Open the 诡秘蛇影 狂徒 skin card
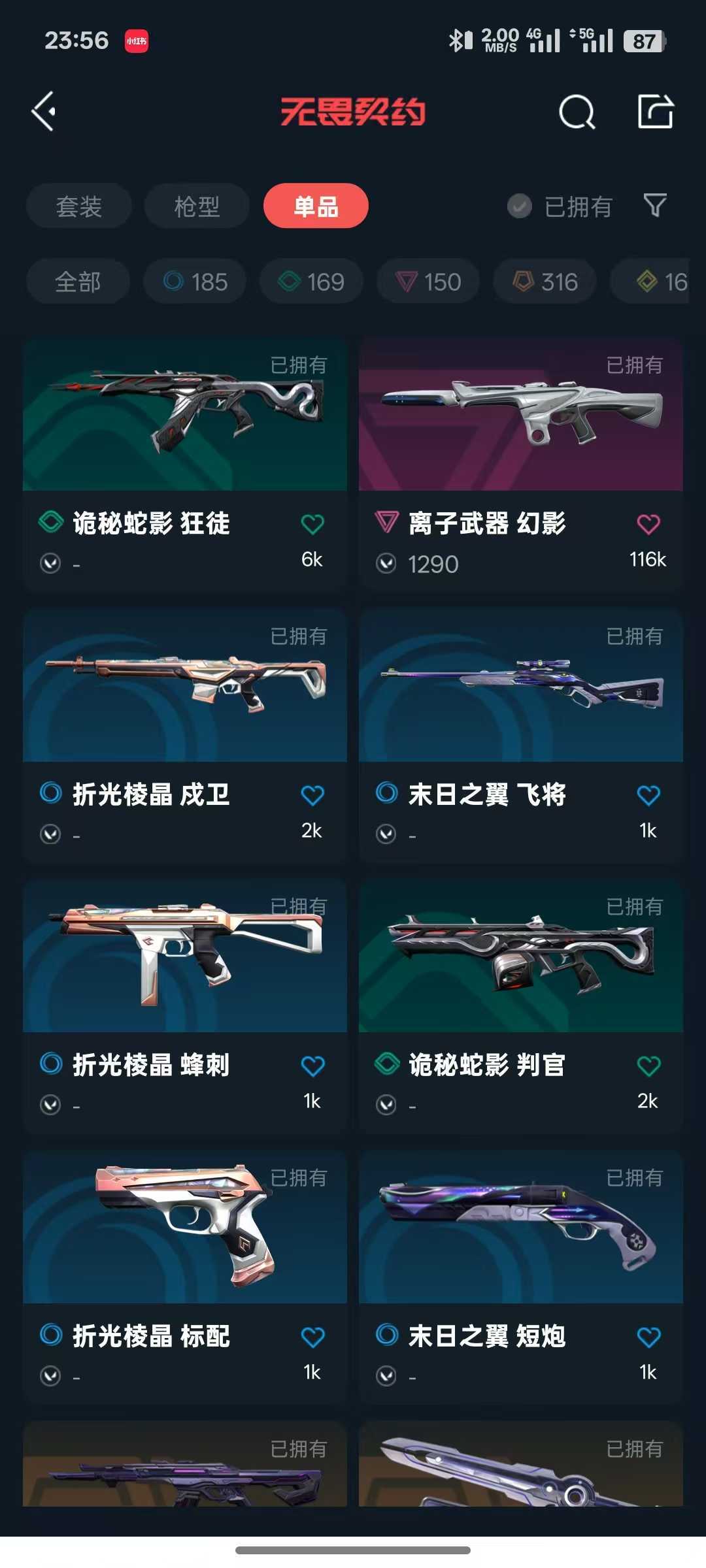The image size is (706, 1568). coord(185,465)
